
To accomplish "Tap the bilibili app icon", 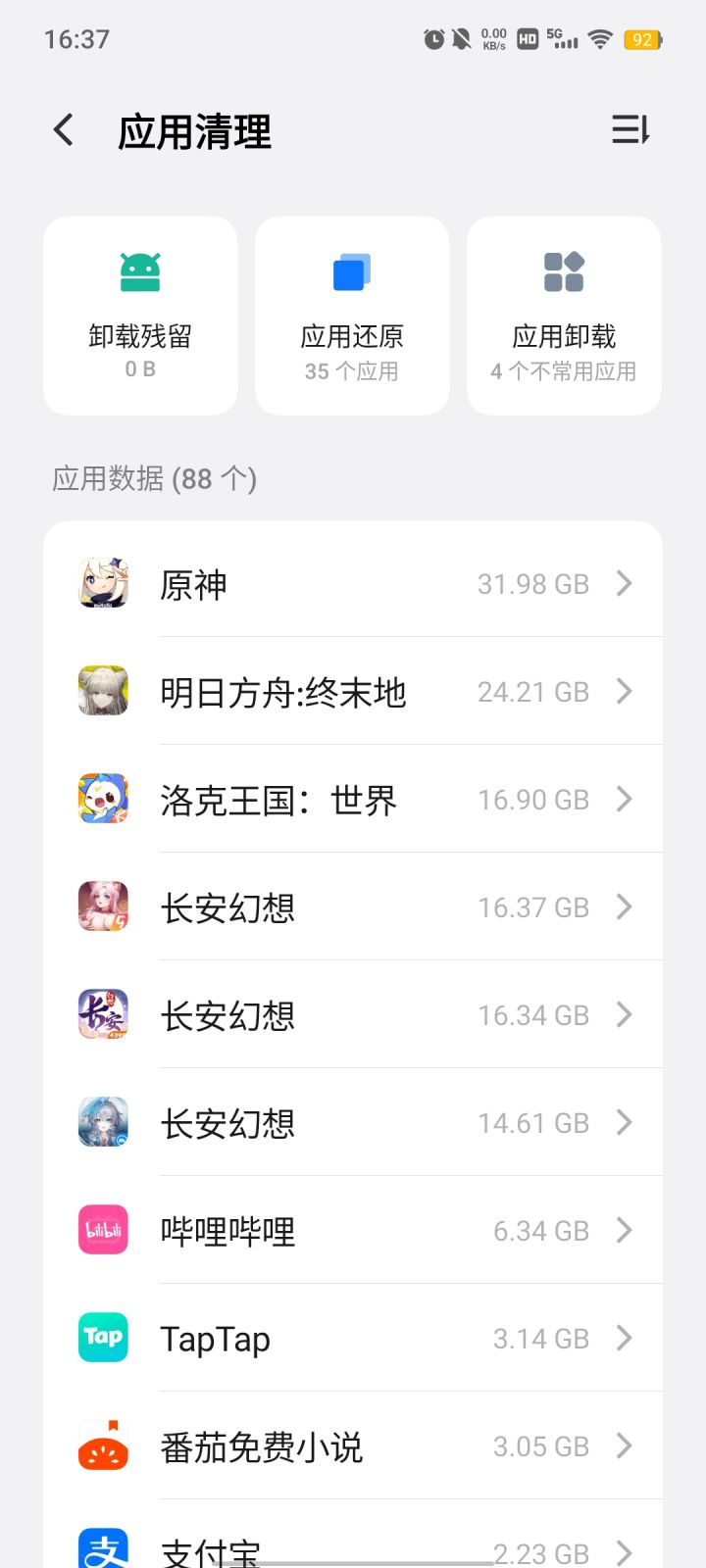I will point(102,1230).
